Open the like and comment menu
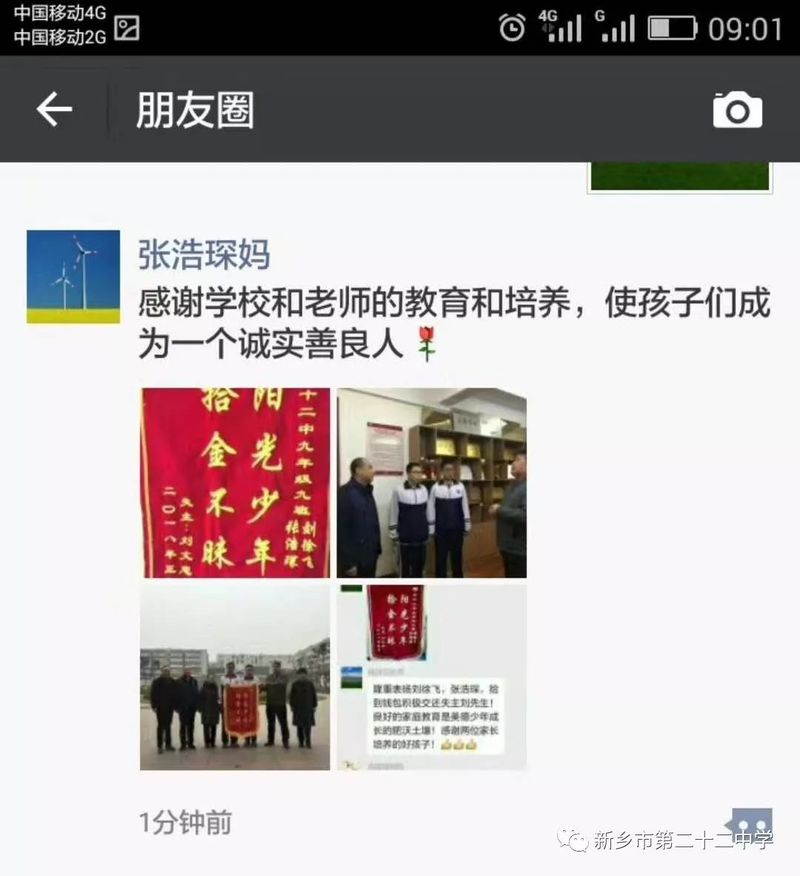Image resolution: width=800 pixels, height=876 pixels. (x=751, y=822)
